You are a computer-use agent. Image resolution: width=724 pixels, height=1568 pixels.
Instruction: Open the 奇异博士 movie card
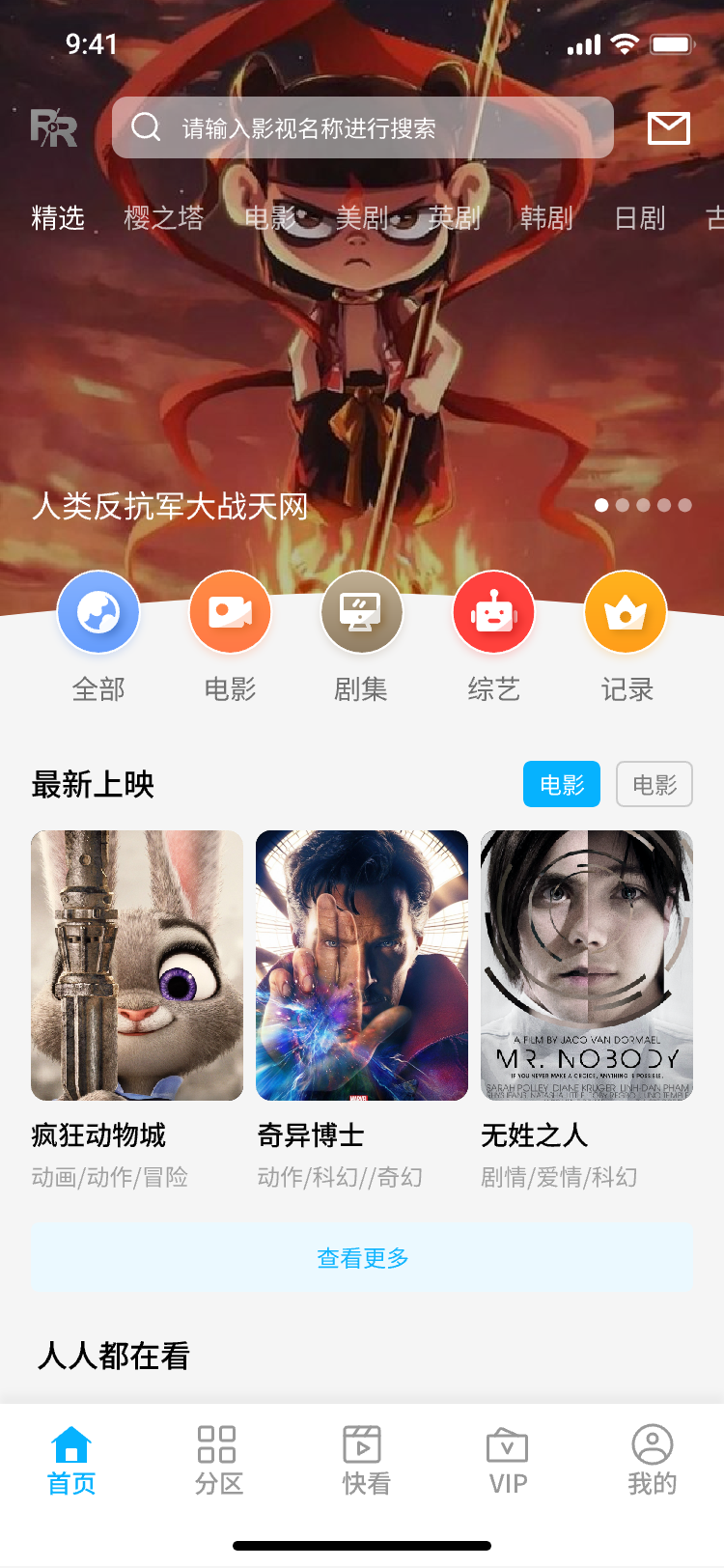(362, 966)
